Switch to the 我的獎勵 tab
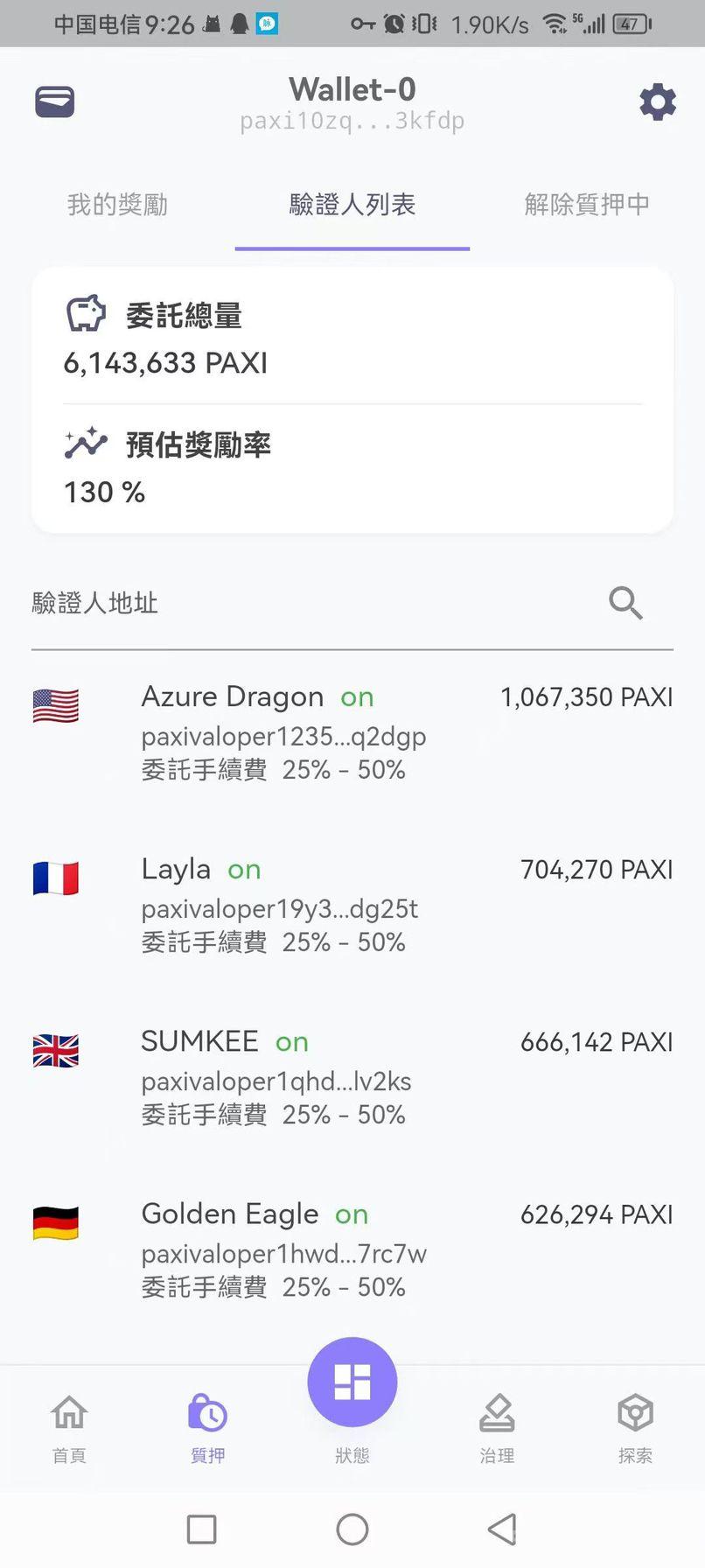Viewport: 705px width, 1568px height. click(x=117, y=205)
